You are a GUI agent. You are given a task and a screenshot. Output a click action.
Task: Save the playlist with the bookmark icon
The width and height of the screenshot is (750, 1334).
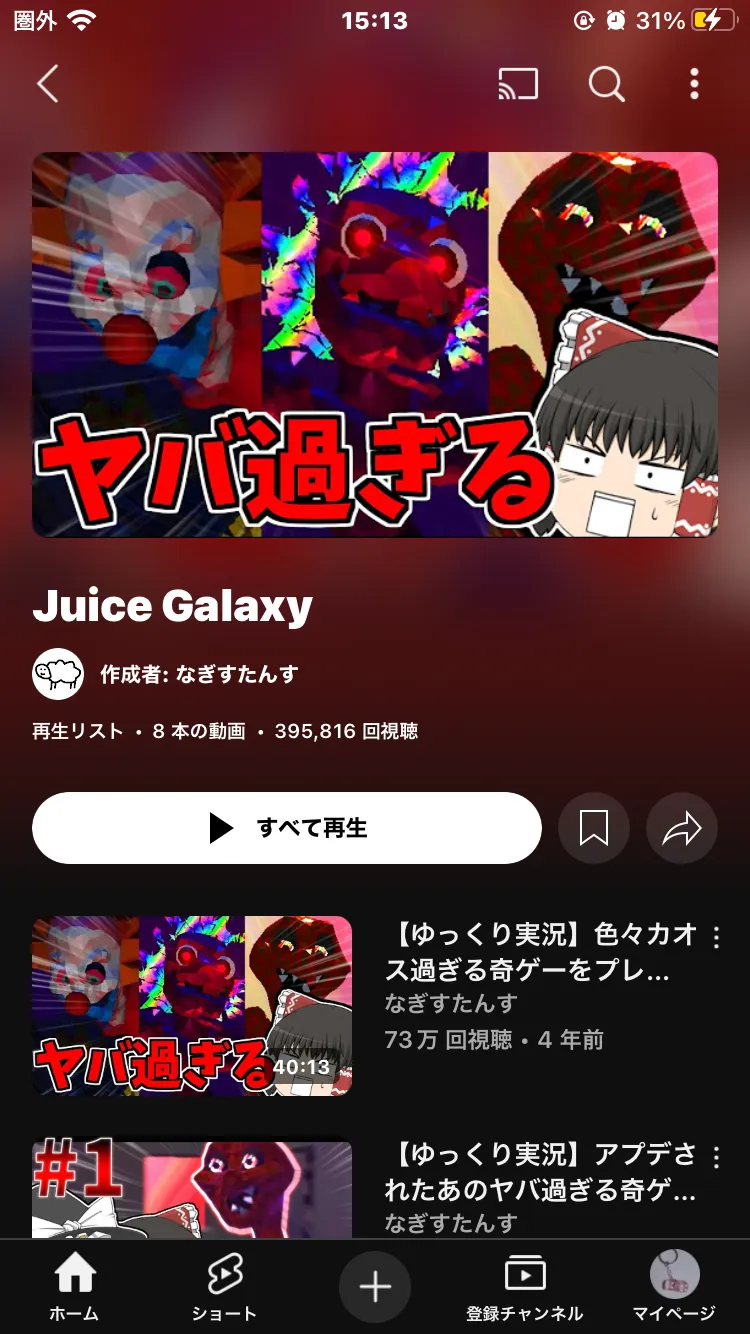[x=594, y=828]
